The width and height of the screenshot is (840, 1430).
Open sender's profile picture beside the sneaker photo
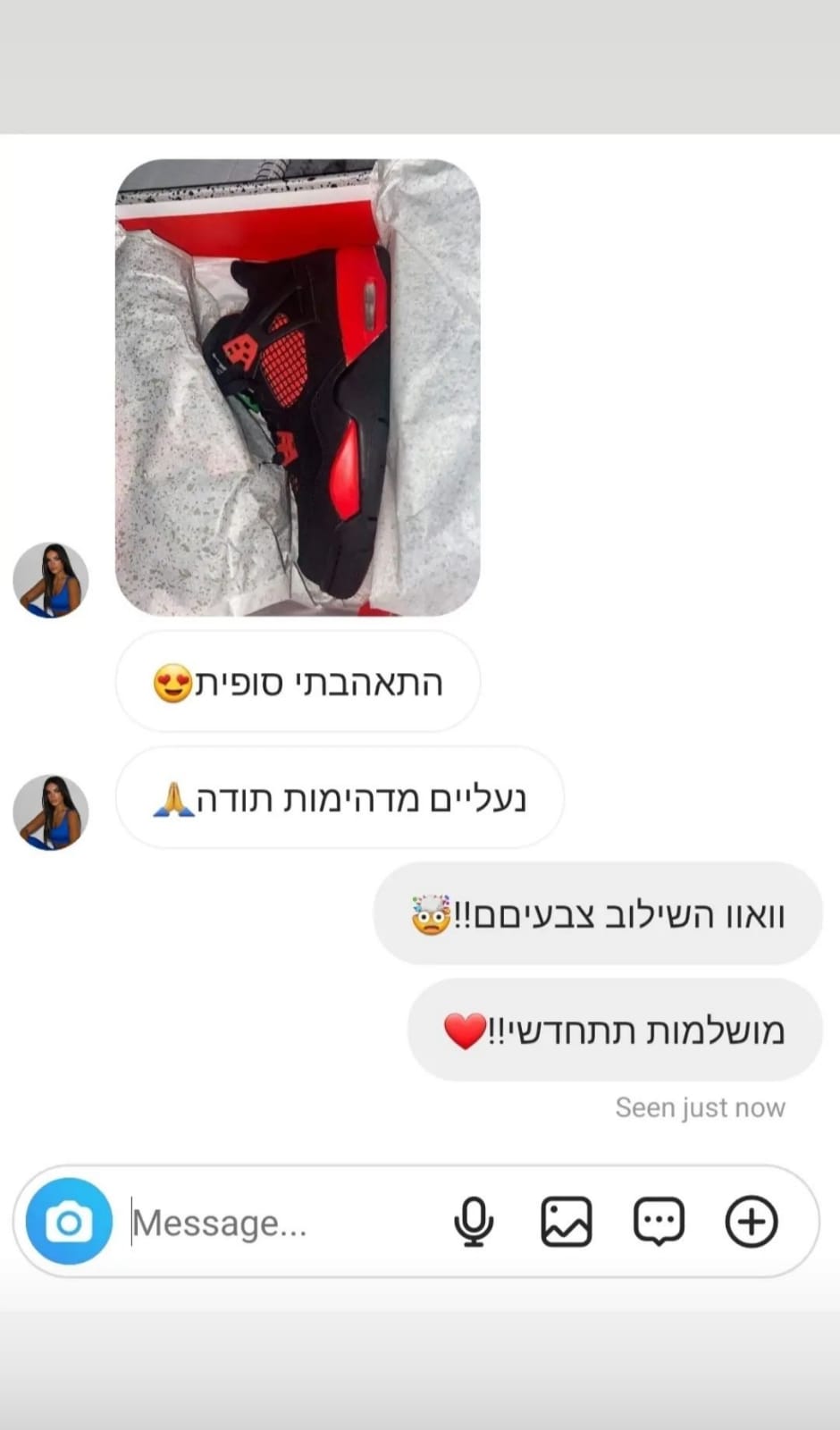pos(51,580)
